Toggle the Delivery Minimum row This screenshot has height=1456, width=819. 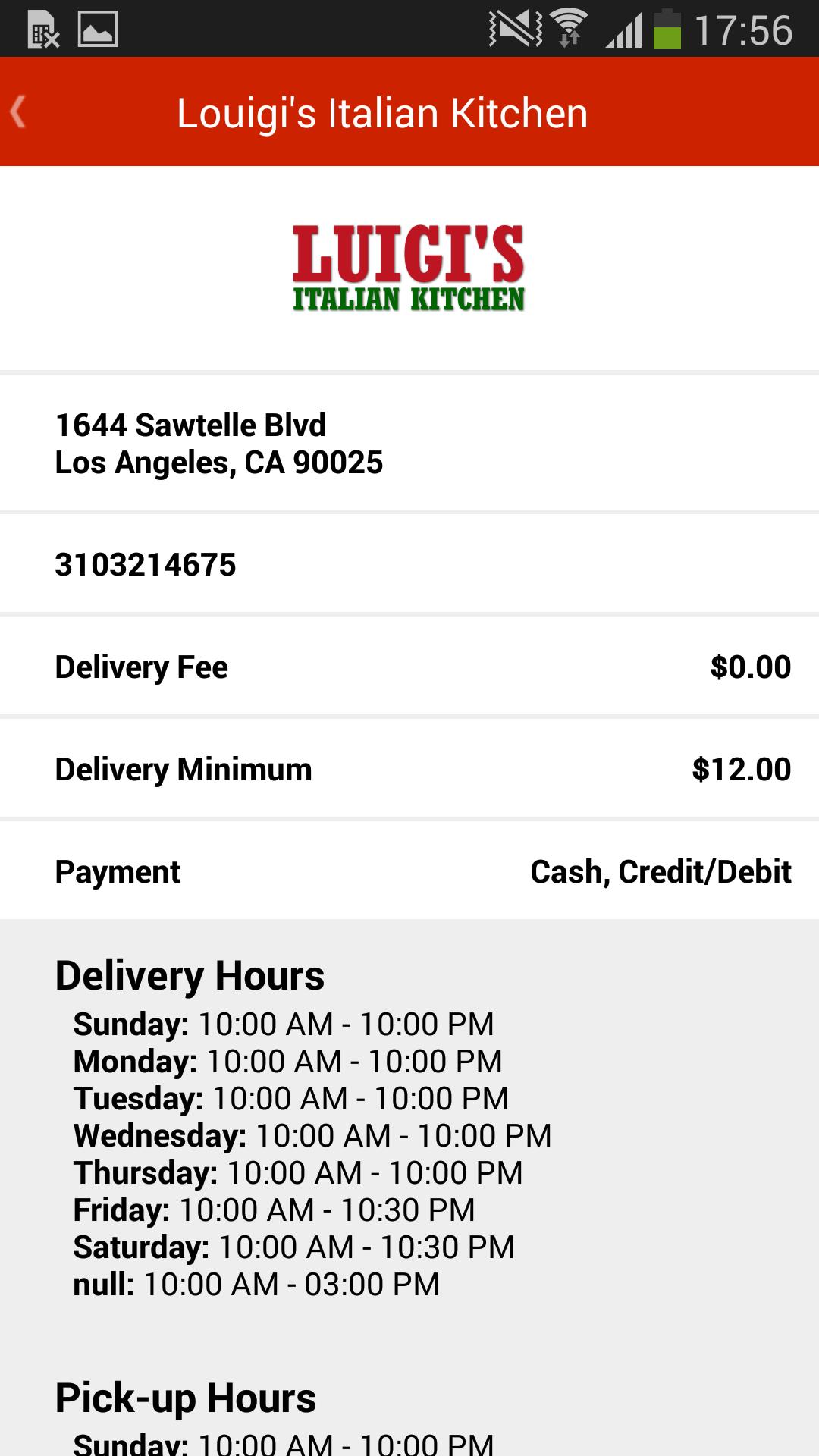[x=409, y=768]
